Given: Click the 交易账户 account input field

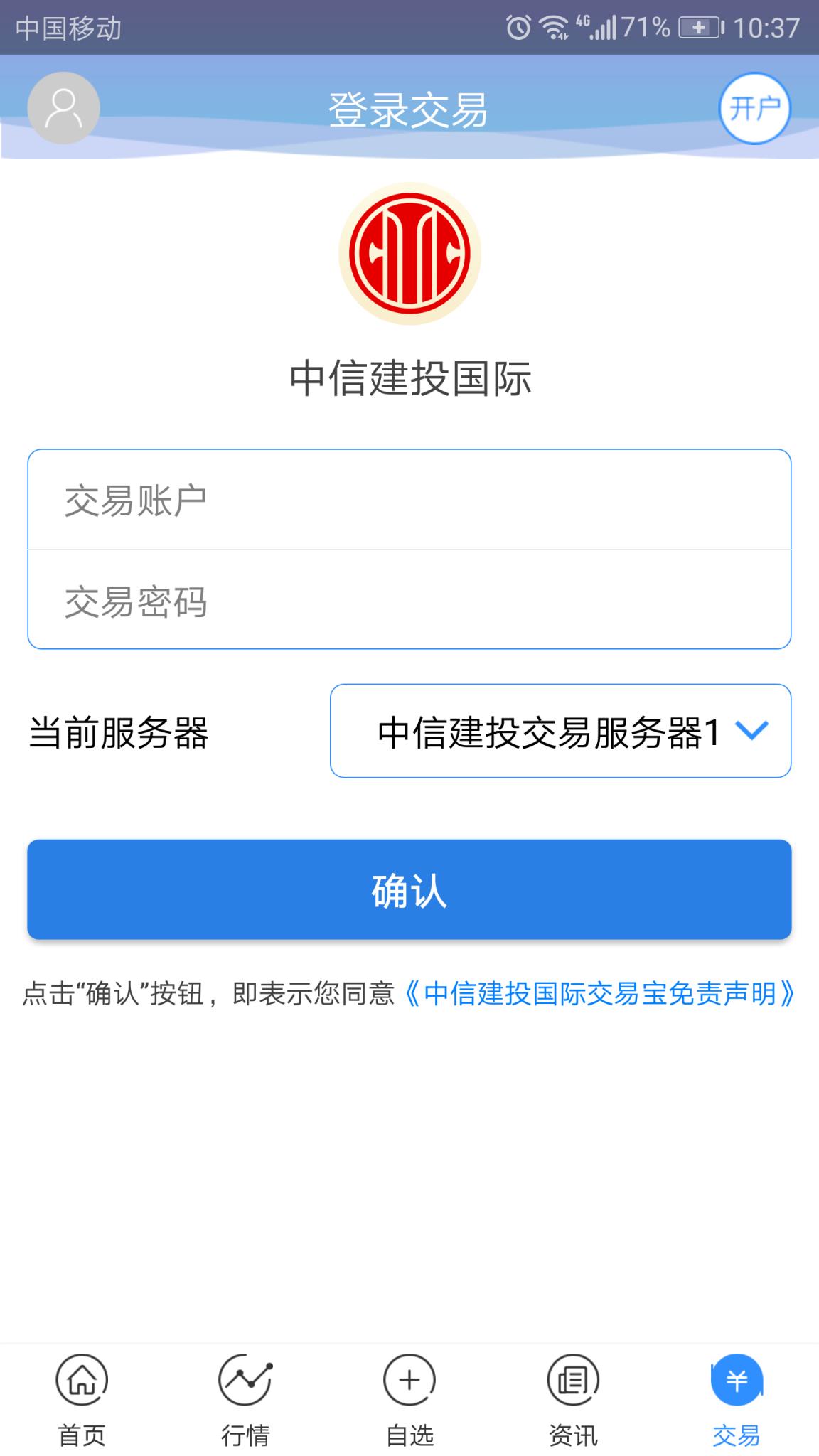Looking at the screenshot, I should 409,500.
